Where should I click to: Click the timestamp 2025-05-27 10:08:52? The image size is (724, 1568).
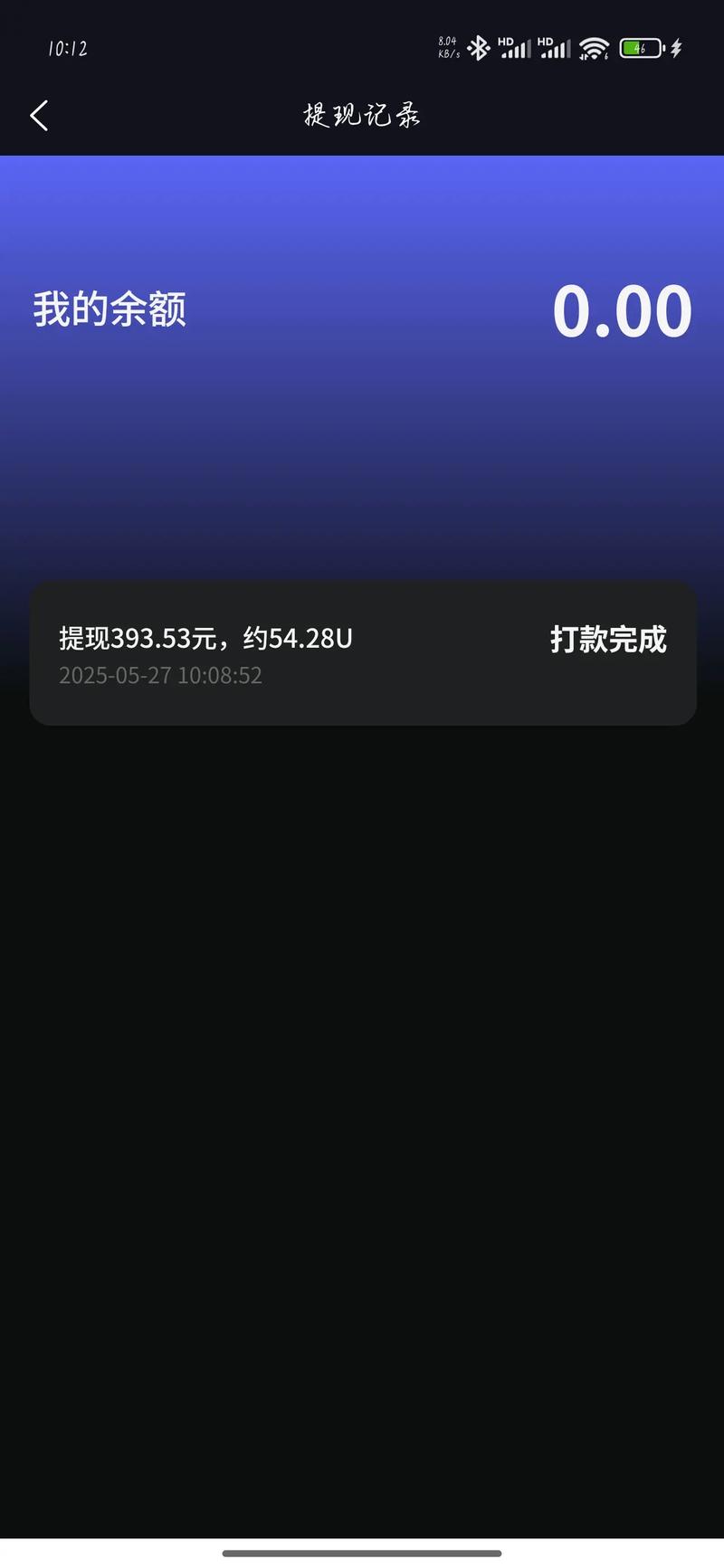pos(160,676)
